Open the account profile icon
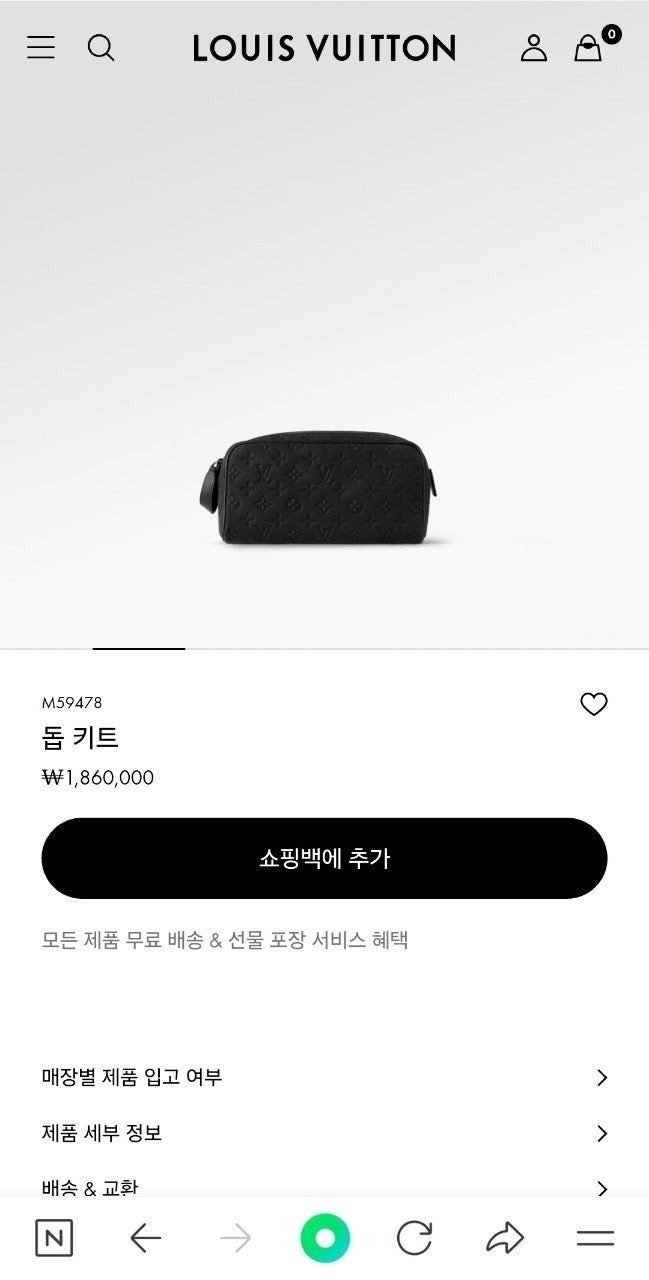The height and width of the screenshot is (1280, 649). pos(534,47)
